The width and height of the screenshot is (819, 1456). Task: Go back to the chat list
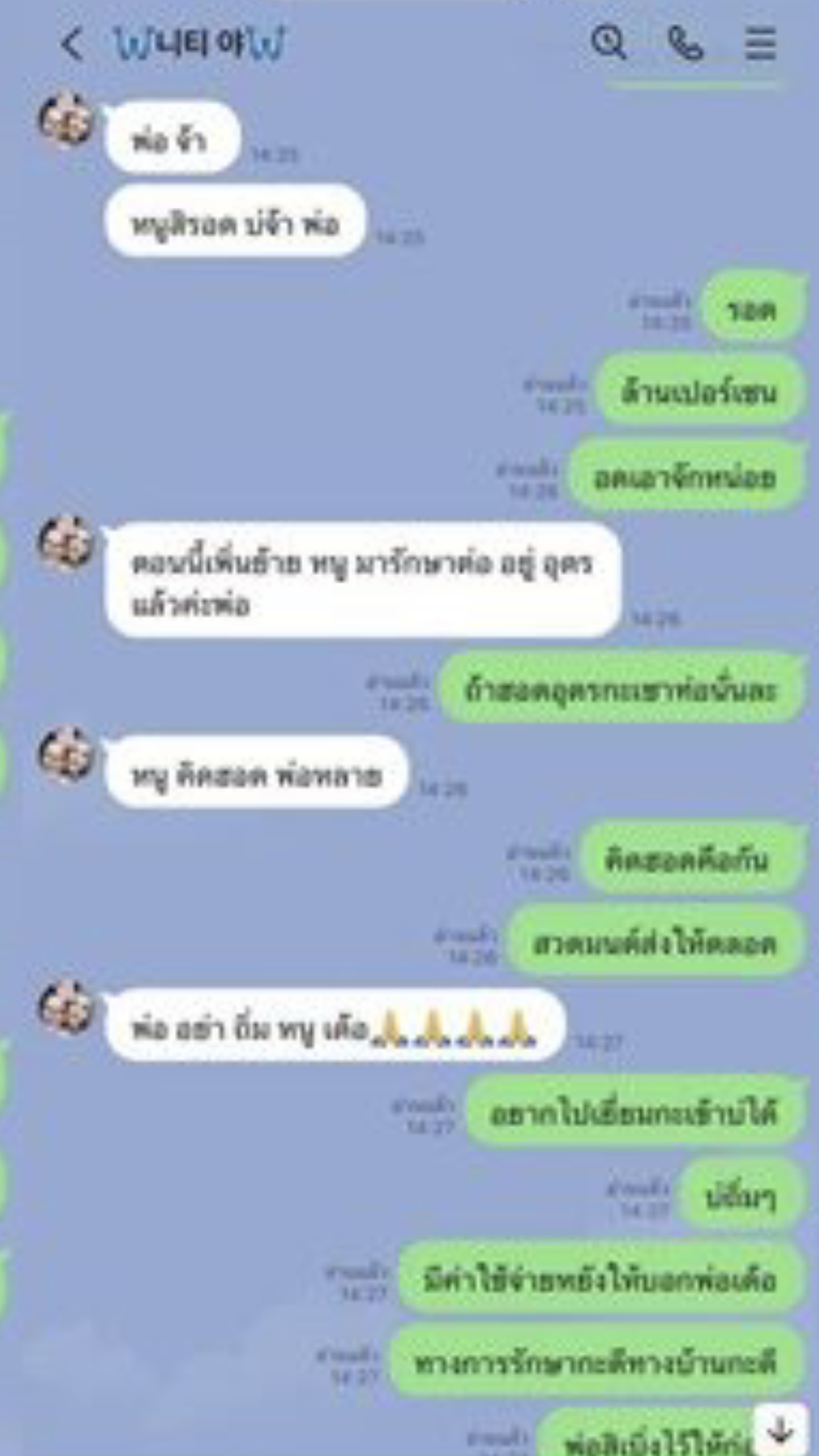pos(71,45)
